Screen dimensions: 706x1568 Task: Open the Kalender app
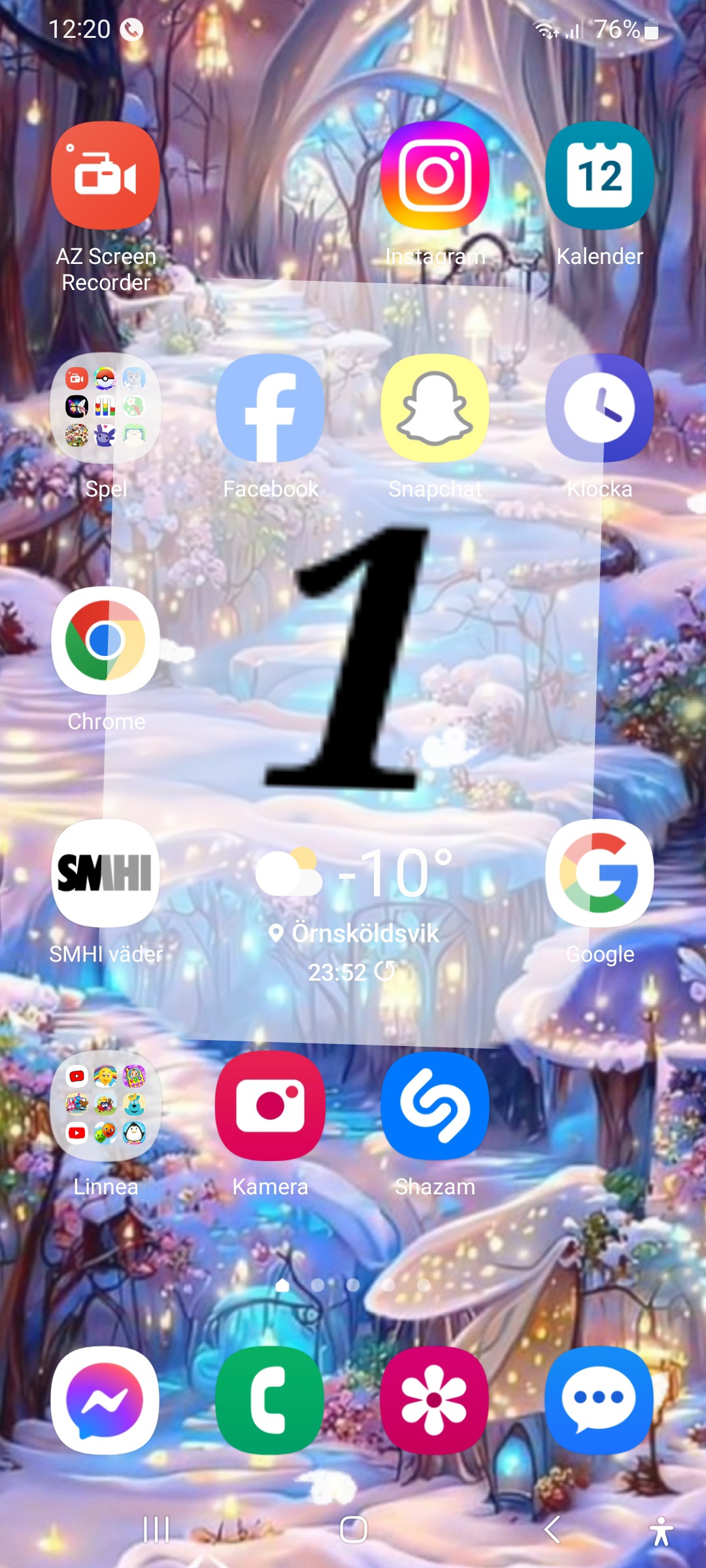point(599,176)
